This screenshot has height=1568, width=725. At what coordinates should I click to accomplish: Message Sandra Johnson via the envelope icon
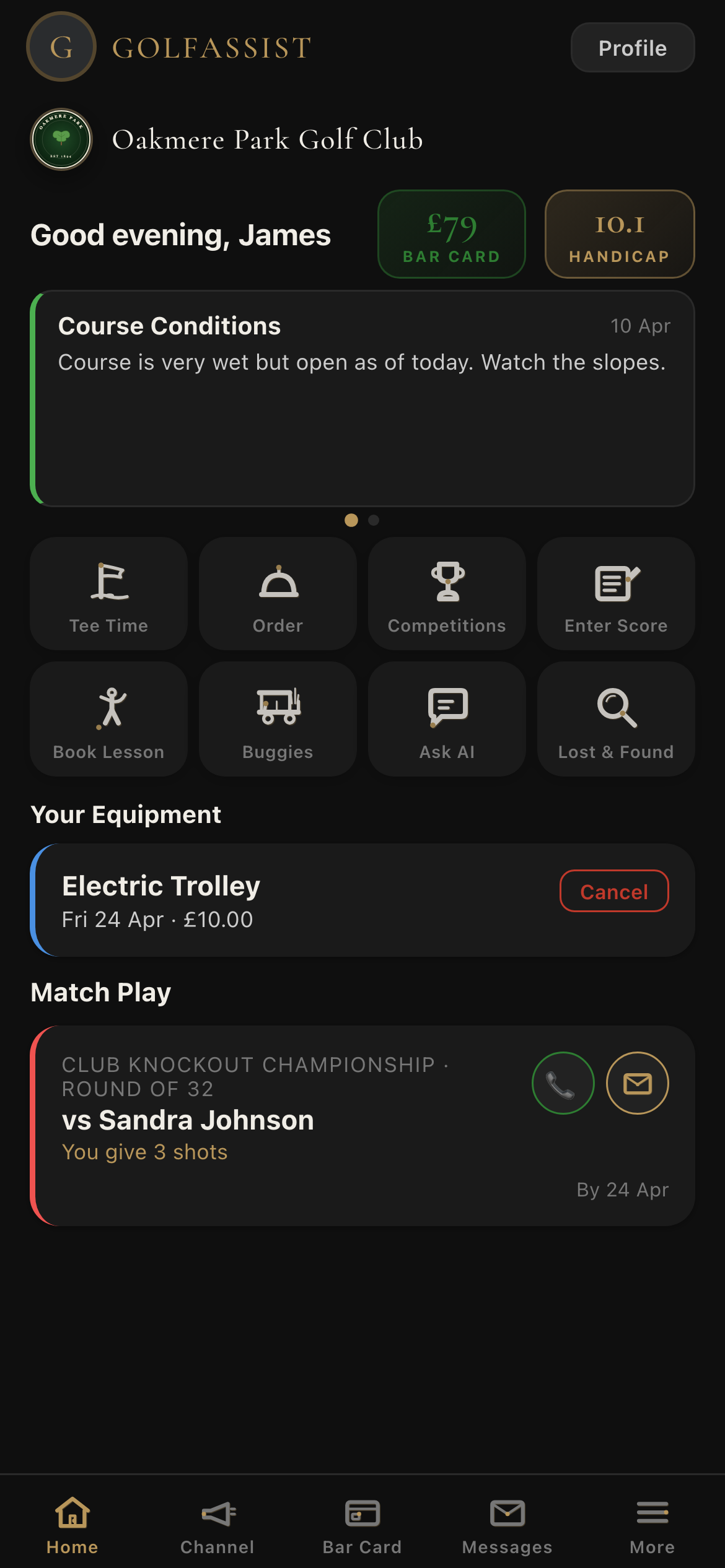[x=638, y=1082]
